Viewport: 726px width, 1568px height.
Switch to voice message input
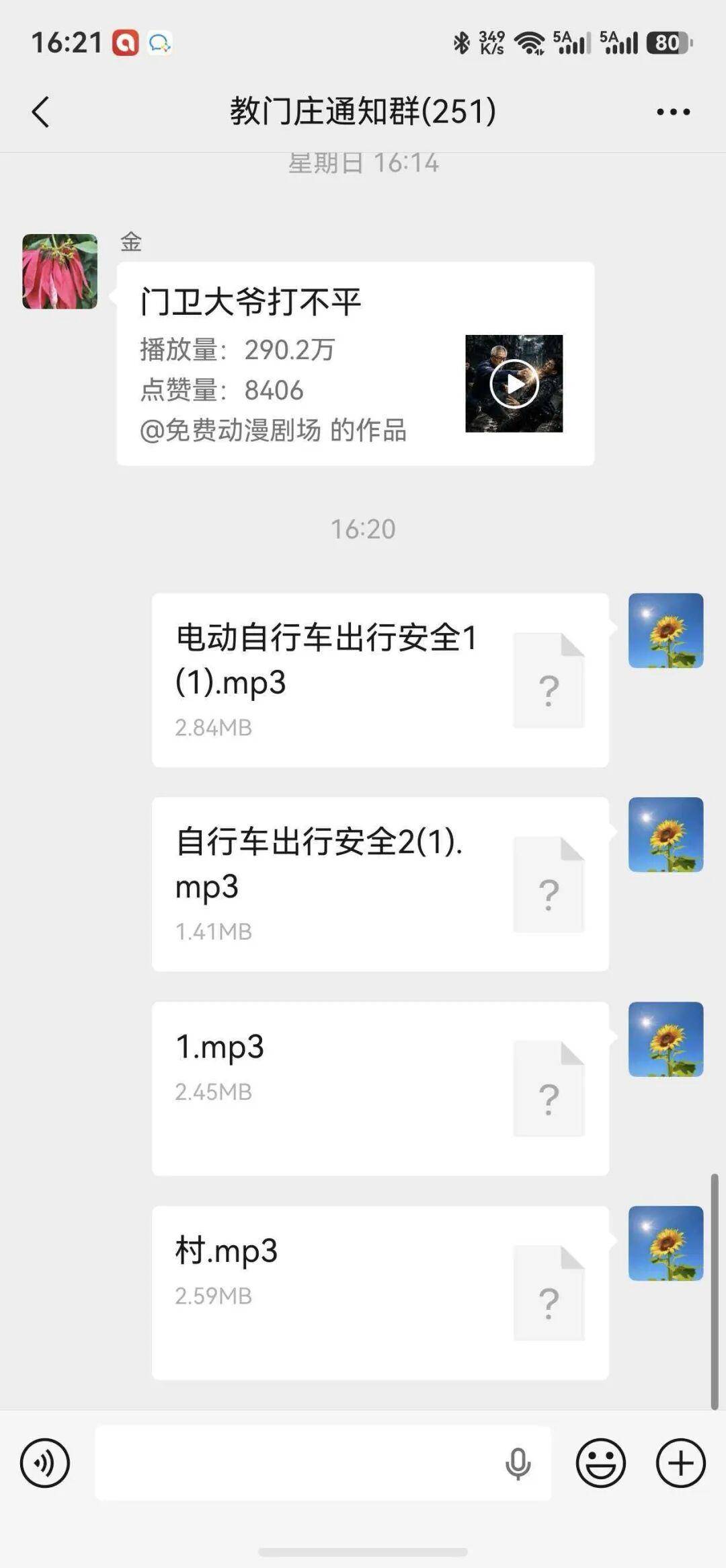tap(45, 1462)
